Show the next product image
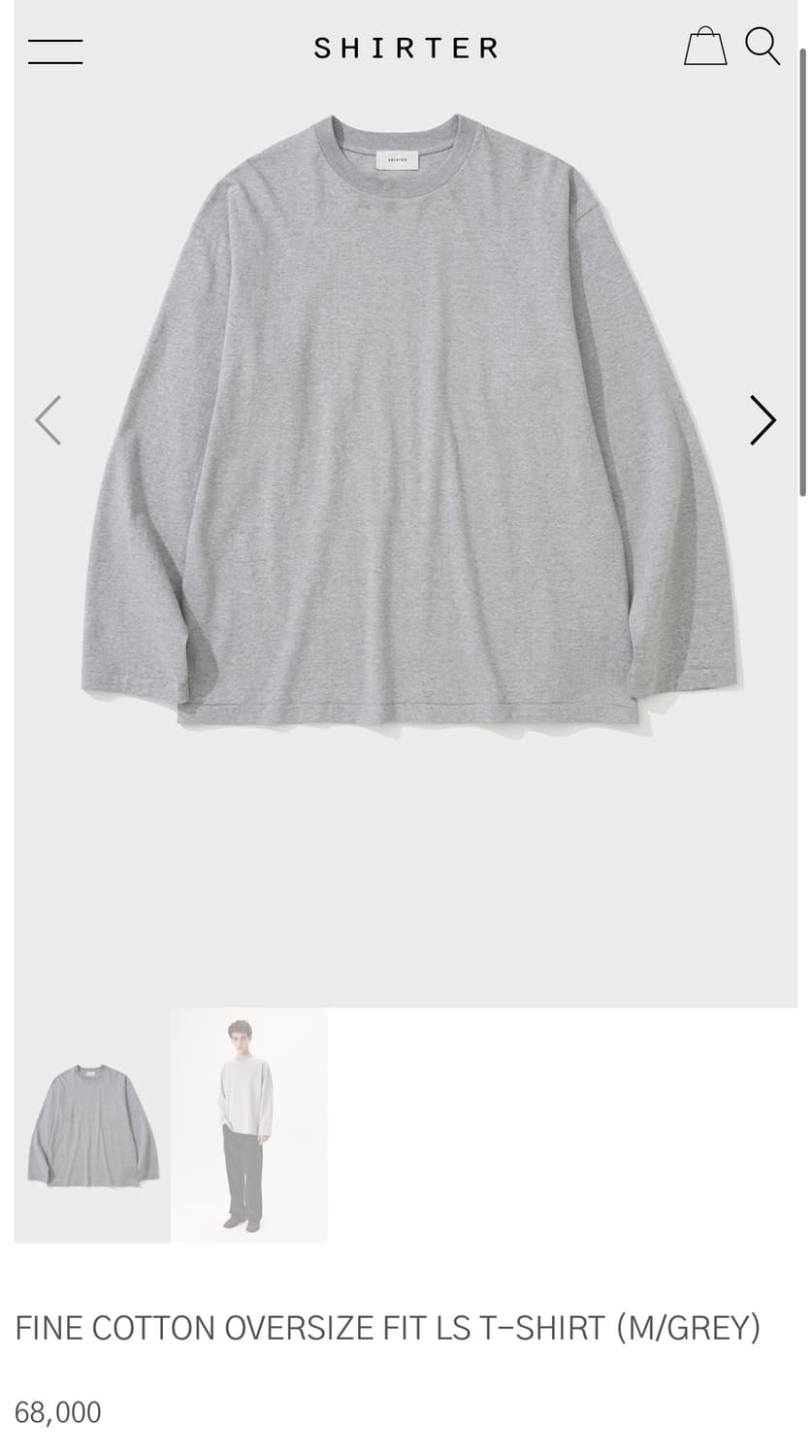The width and height of the screenshot is (812, 1456). tap(763, 420)
